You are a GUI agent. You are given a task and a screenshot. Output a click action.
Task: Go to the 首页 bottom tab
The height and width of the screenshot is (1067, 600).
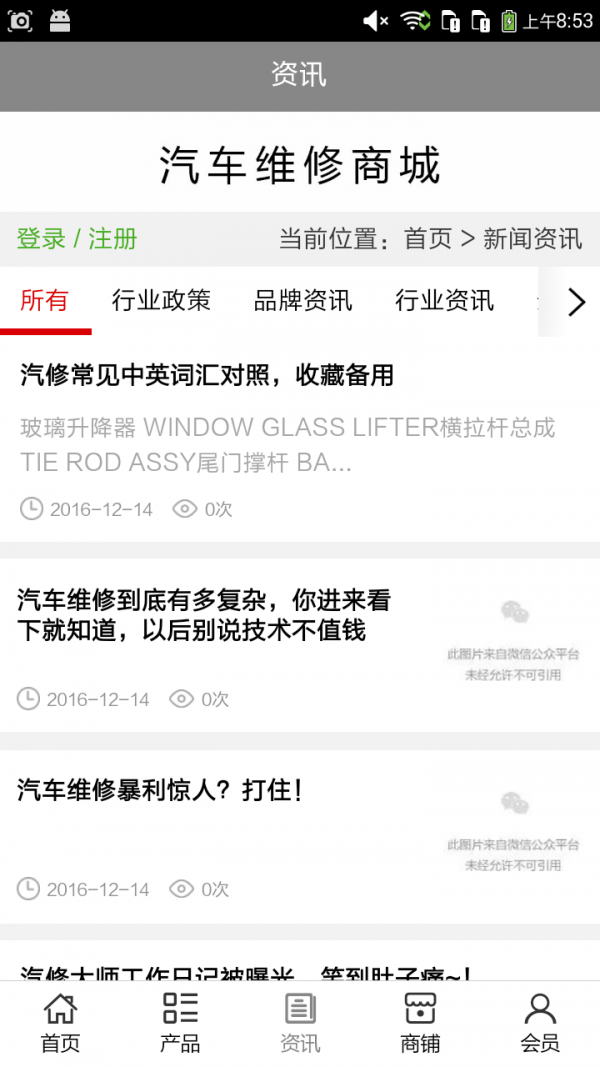(60, 1023)
